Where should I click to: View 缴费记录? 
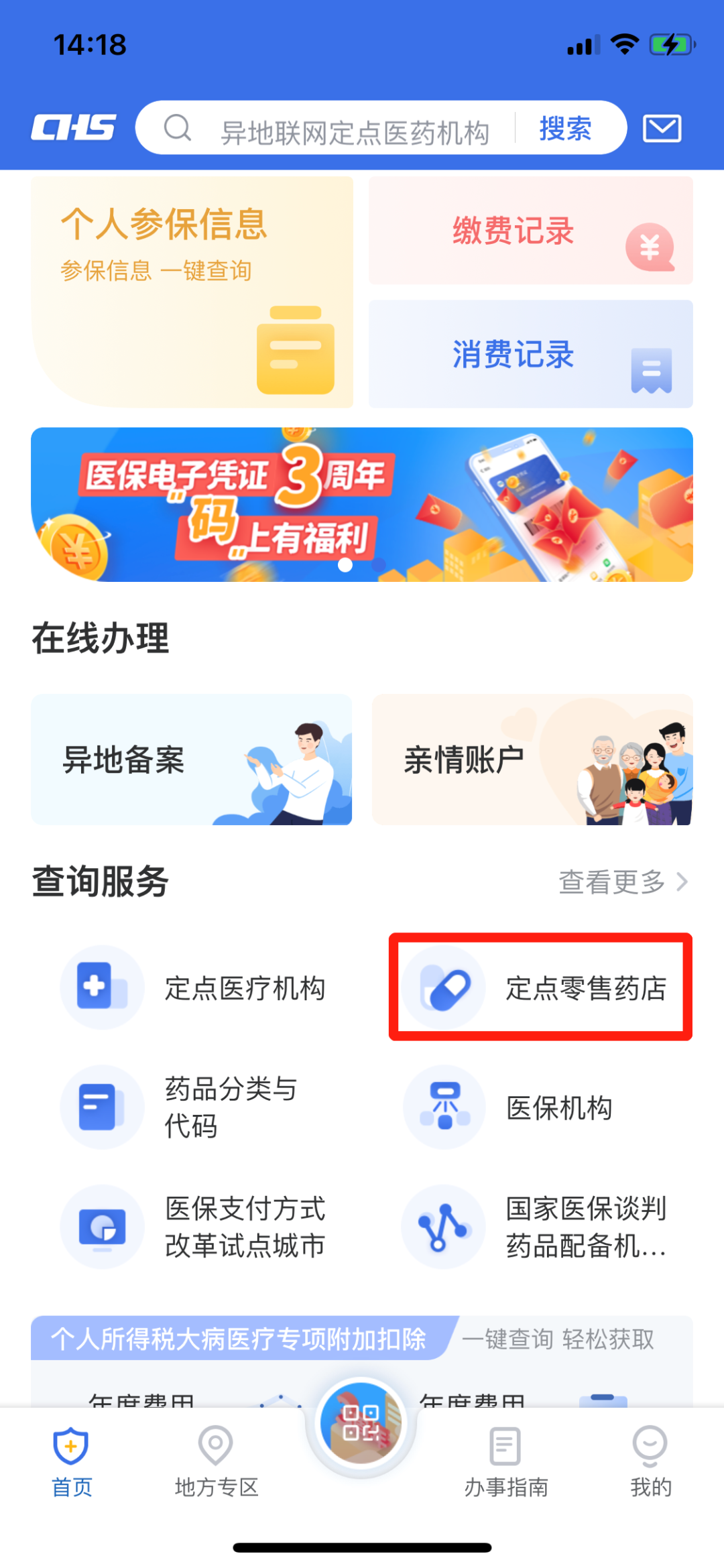530,231
